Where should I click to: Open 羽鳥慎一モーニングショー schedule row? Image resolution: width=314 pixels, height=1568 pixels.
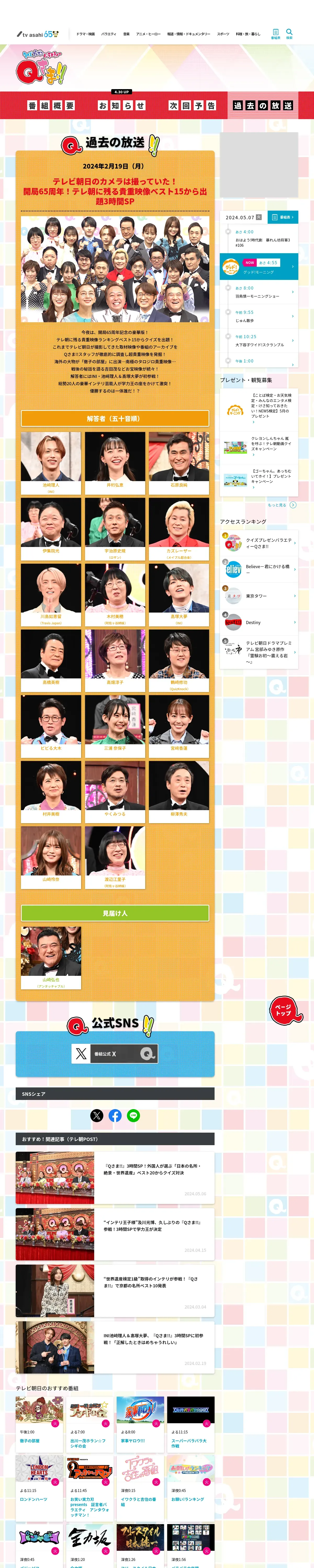259,292
